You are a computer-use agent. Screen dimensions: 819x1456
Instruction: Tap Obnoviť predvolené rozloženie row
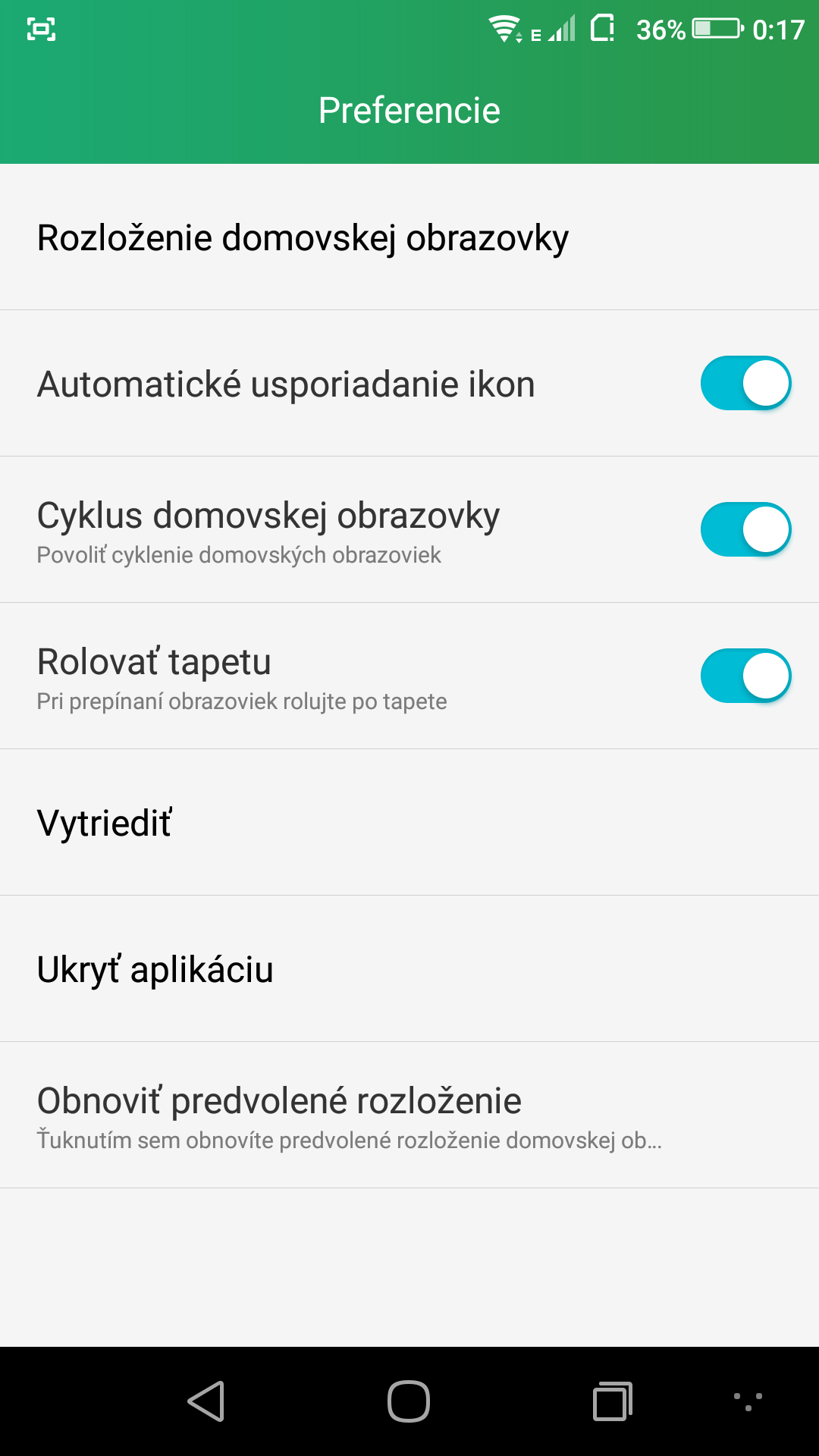point(409,1116)
